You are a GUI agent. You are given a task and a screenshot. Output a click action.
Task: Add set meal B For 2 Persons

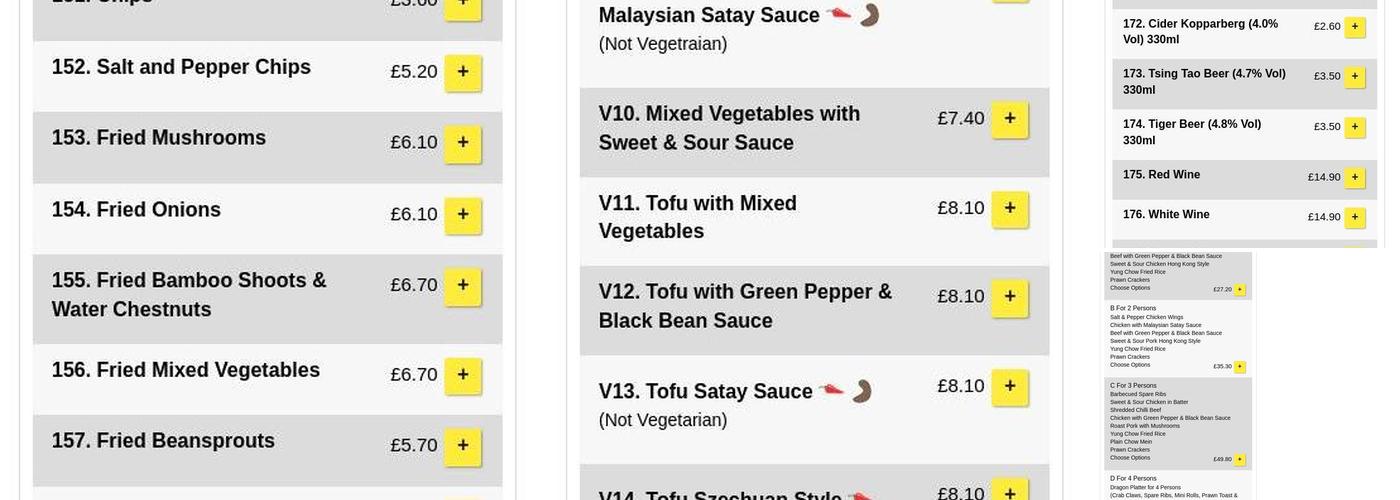click(1240, 367)
